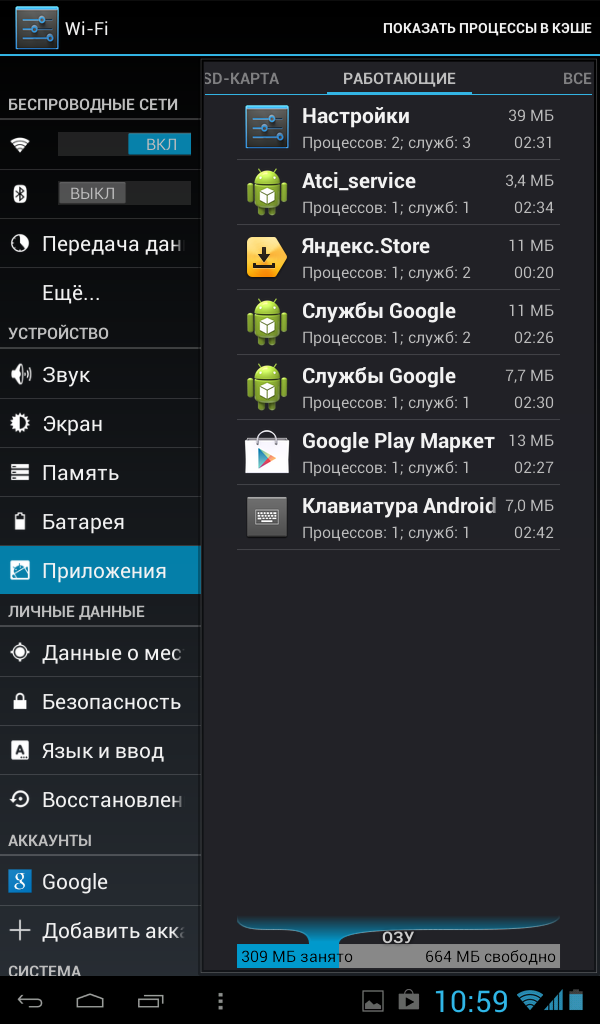The image size is (600, 1024).
Task: Open the Ещё... wireless options
Action: tap(100, 293)
